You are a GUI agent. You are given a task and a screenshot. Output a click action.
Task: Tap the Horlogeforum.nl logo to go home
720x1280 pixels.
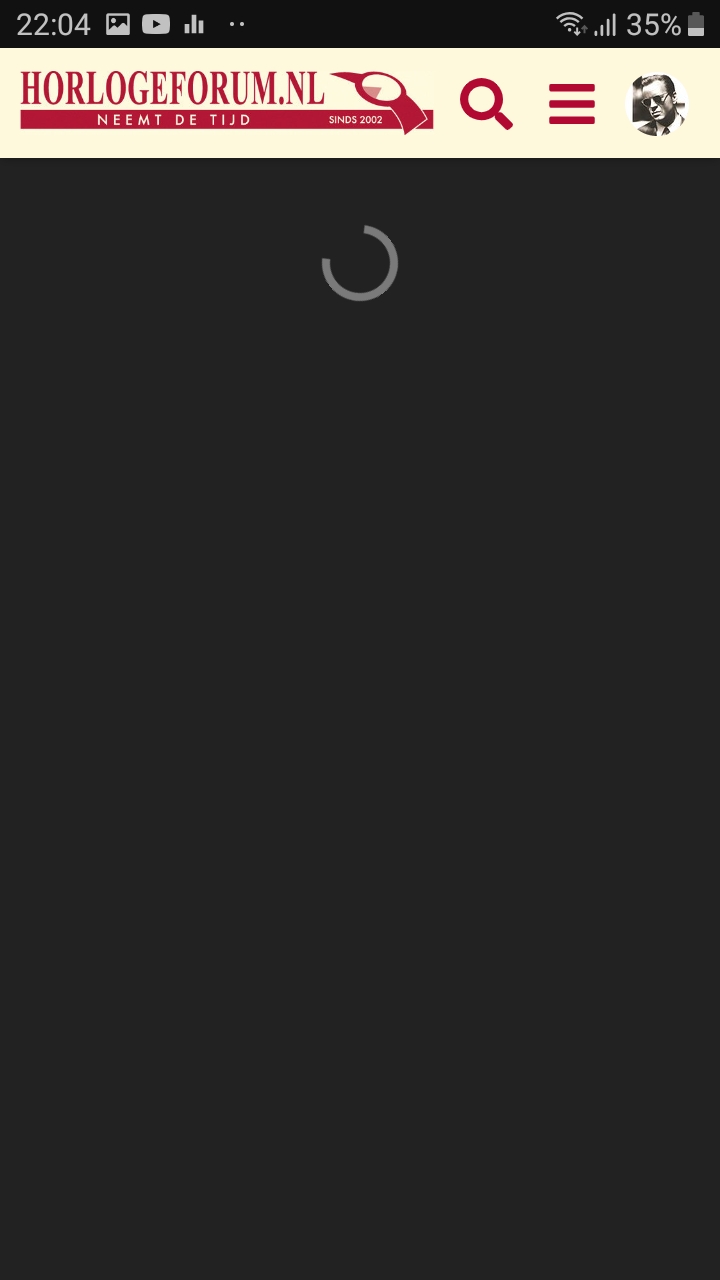227,103
